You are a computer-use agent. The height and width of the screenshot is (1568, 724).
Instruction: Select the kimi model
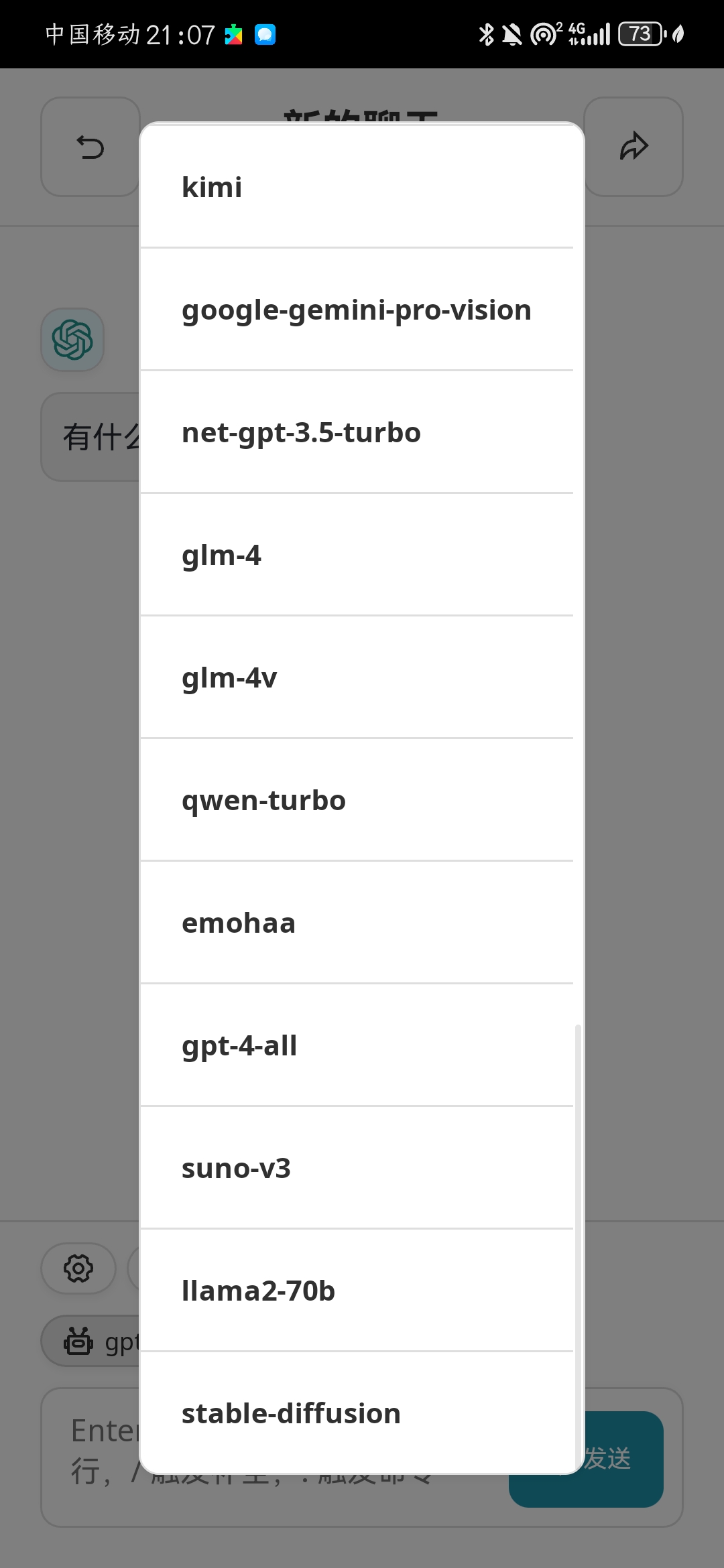(357, 186)
